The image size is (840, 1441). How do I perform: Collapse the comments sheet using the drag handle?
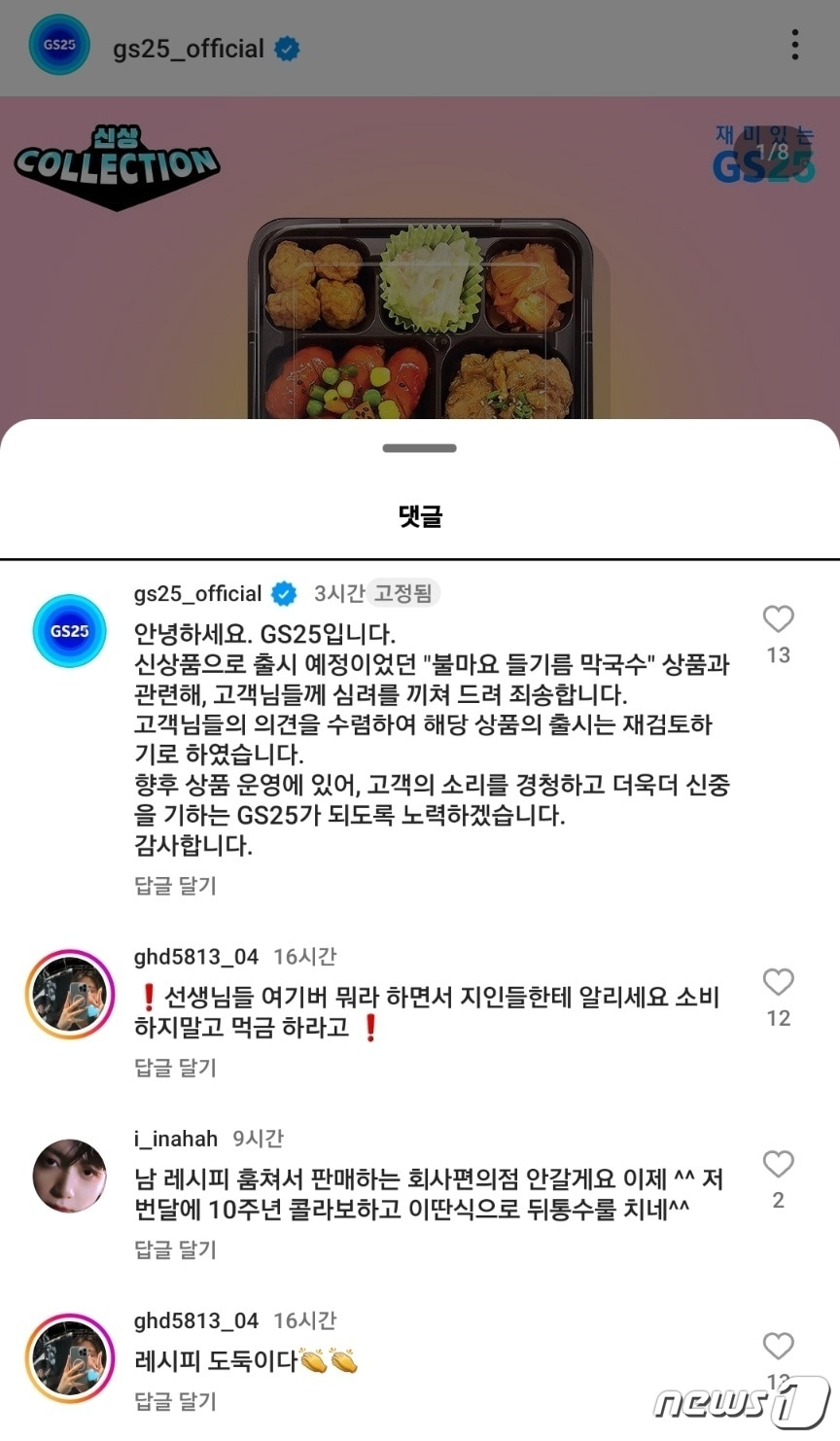pos(419,448)
